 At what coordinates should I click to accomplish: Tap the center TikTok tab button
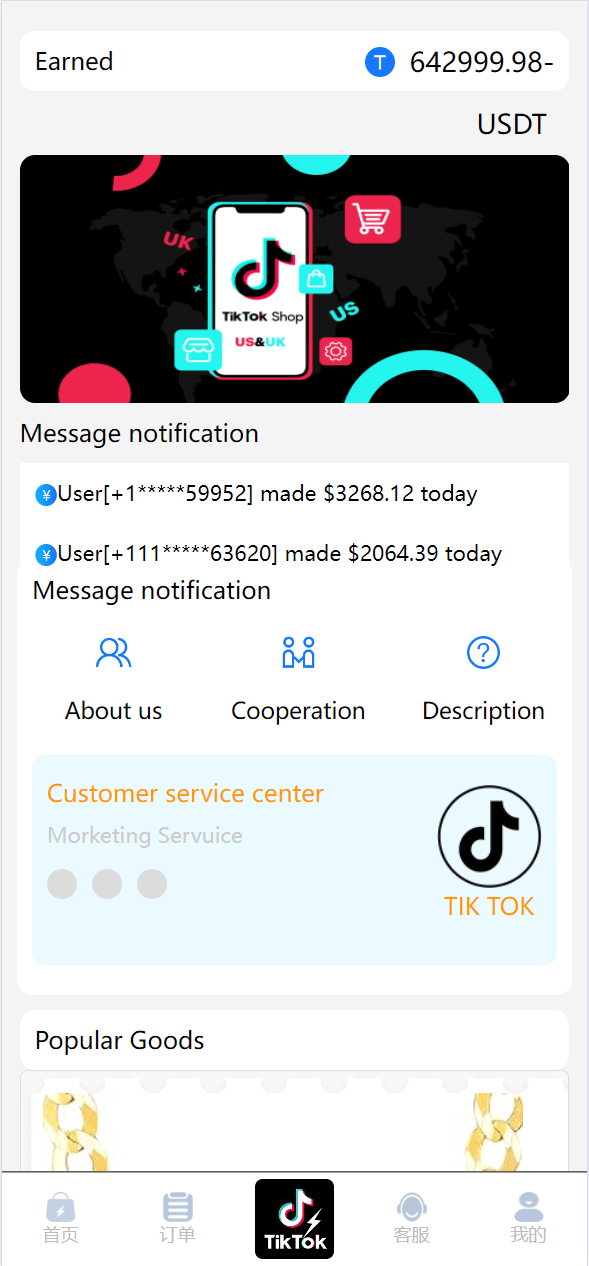[x=294, y=1218]
